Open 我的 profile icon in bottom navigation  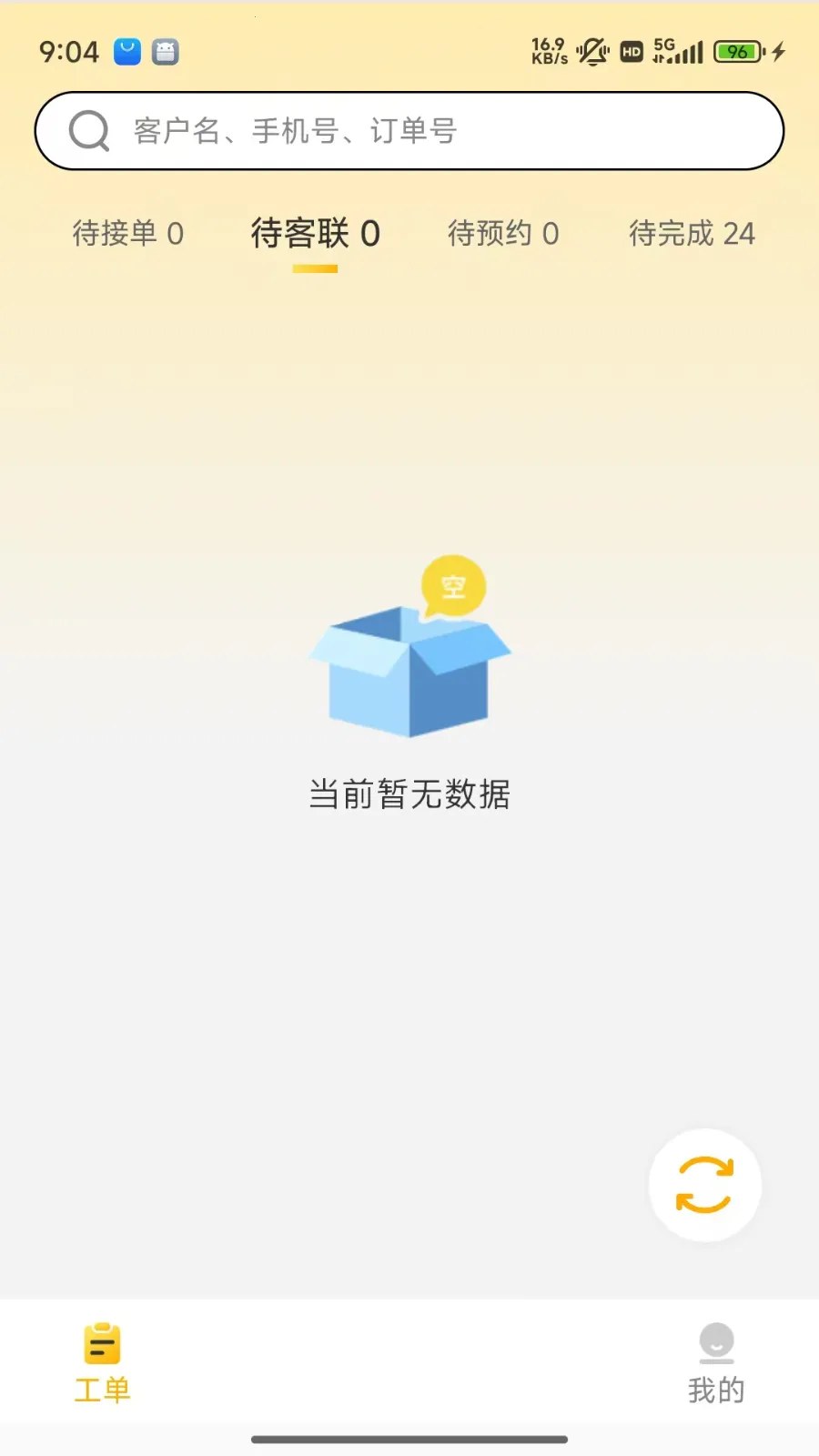716,1340
